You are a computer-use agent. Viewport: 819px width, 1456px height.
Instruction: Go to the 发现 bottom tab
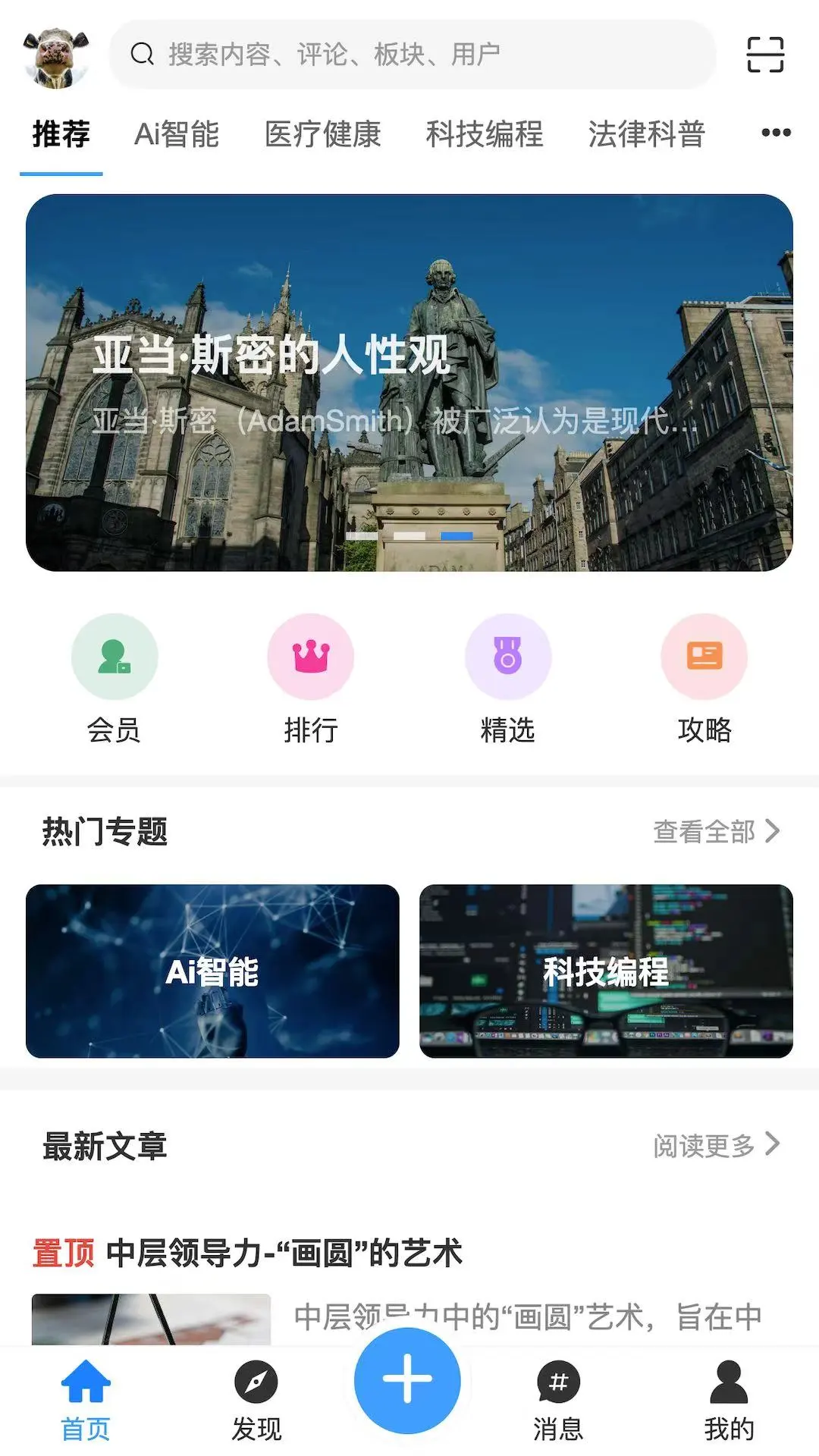pos(256,1399)
